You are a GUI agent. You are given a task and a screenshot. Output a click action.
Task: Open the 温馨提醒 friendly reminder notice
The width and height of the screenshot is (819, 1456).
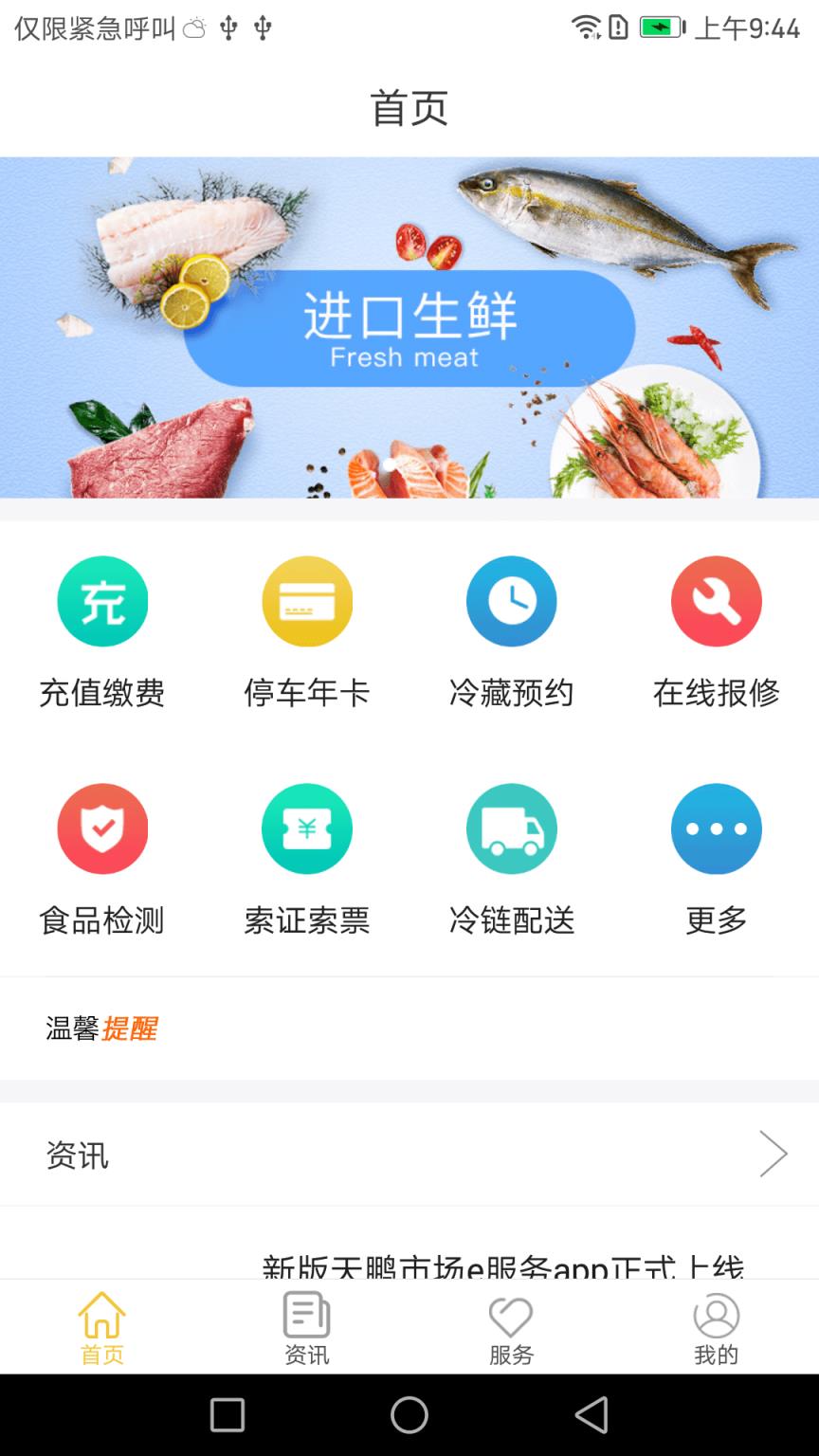click(102, 1028)
